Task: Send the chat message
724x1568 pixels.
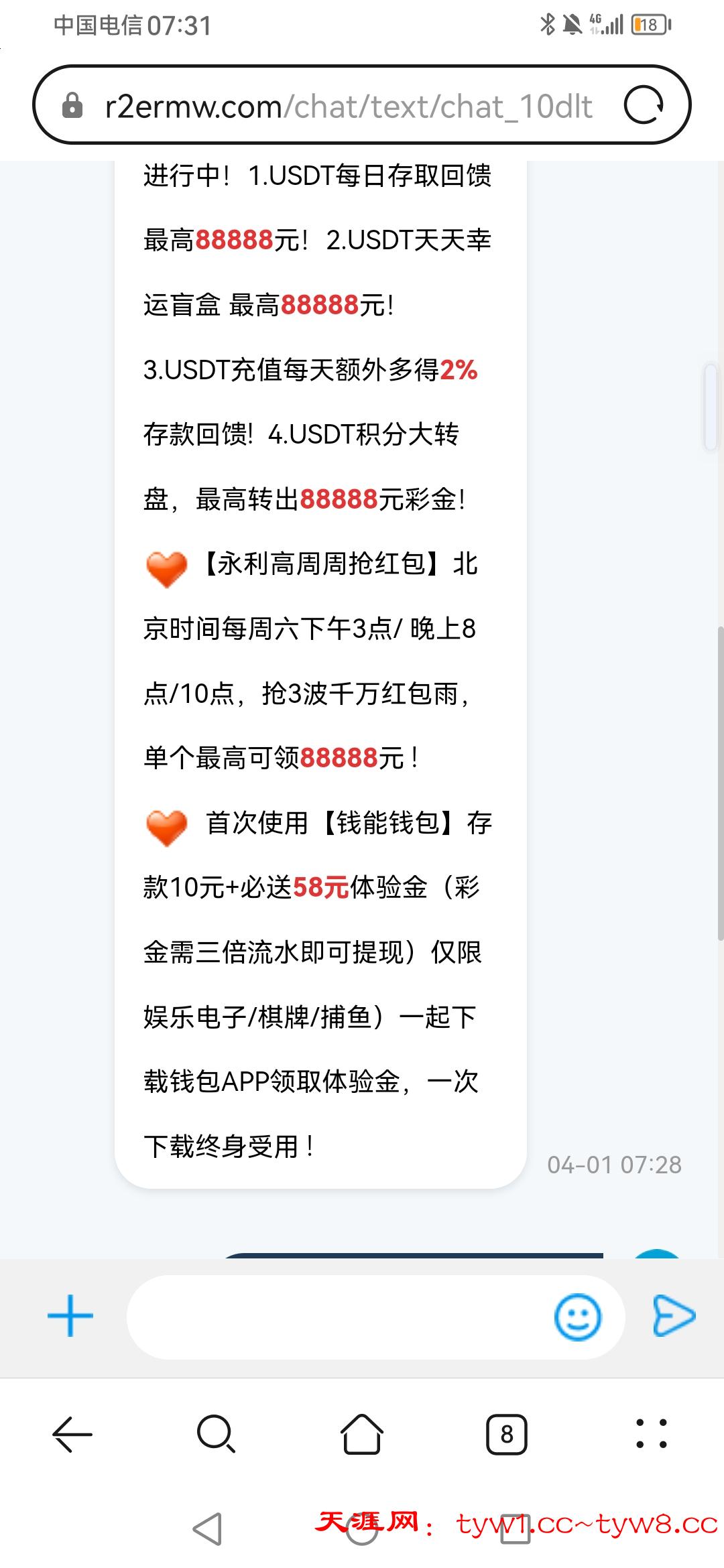Action: 674,1315
